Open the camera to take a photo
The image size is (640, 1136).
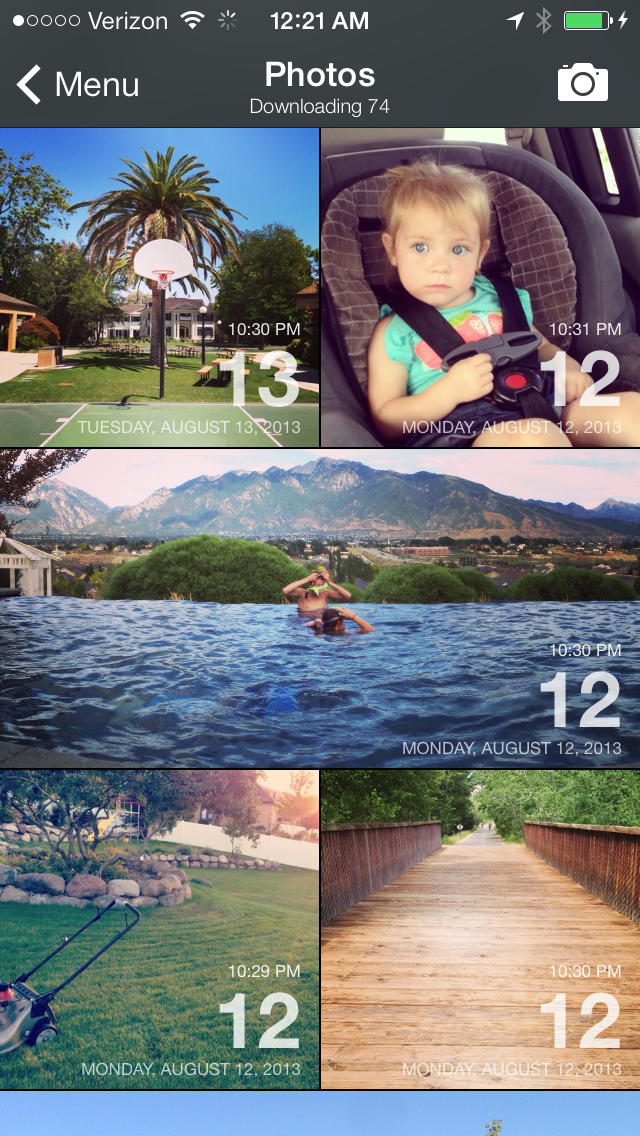(x=582, y=83)
